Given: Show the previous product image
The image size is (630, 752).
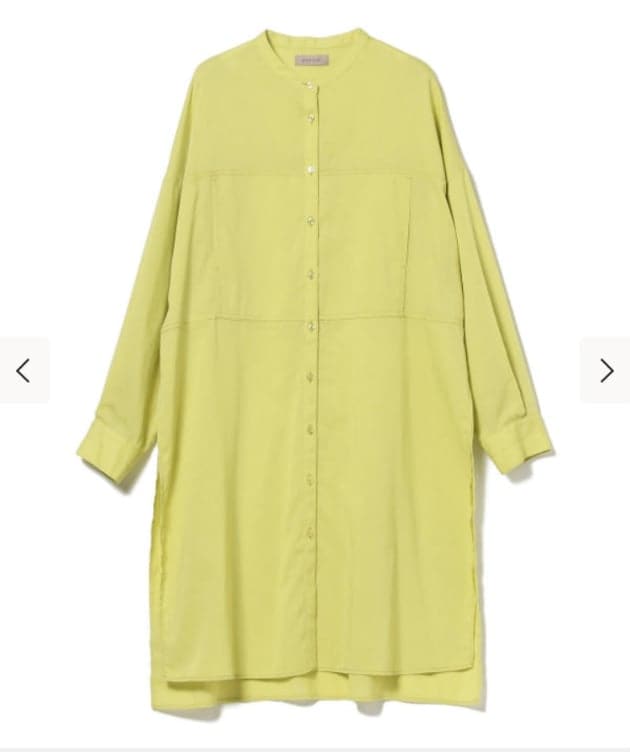Looking at the screenshot, I should pos(23,370).
